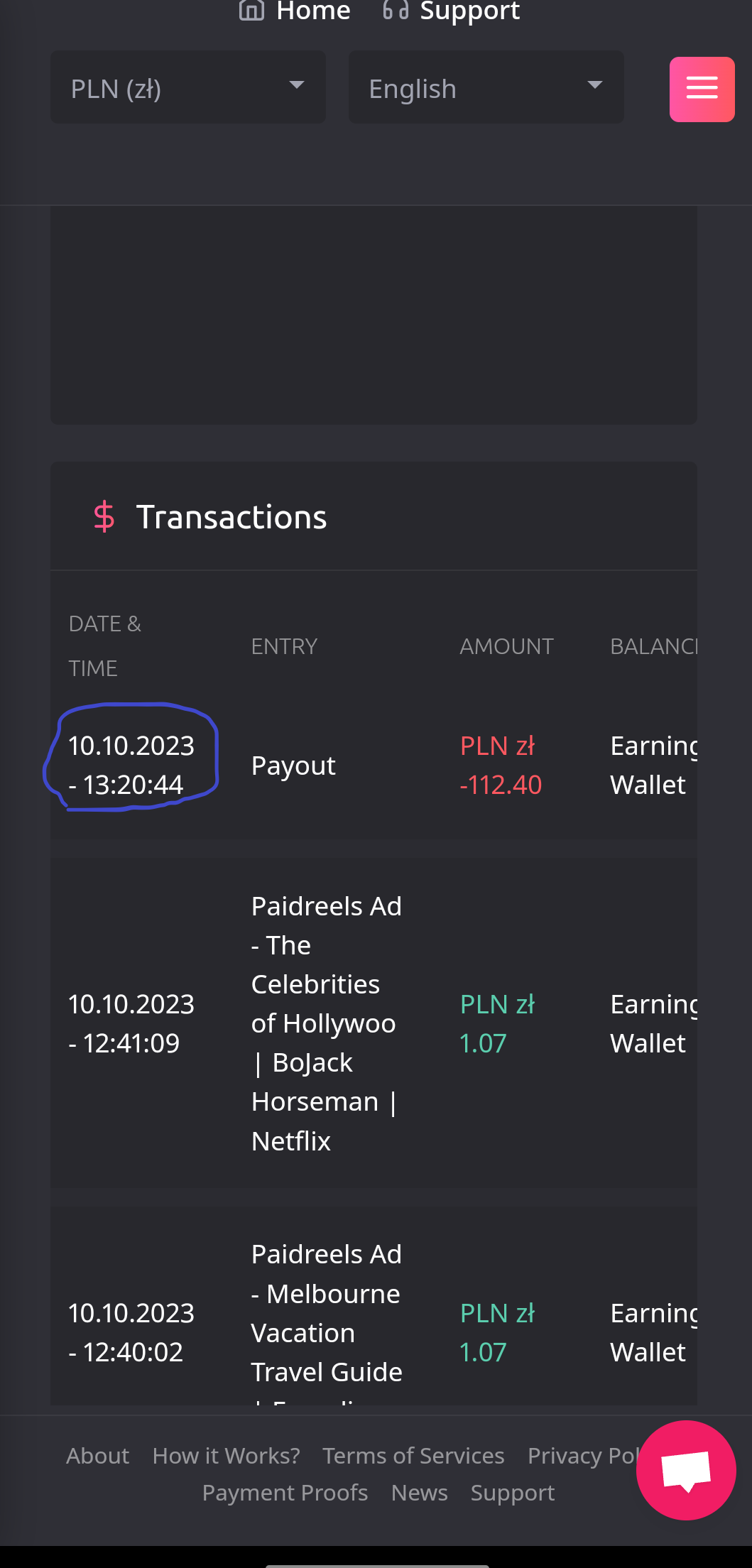Open Terms of Services
The height and width of the screenshot is (1568, 752).
pos(413,1456)
